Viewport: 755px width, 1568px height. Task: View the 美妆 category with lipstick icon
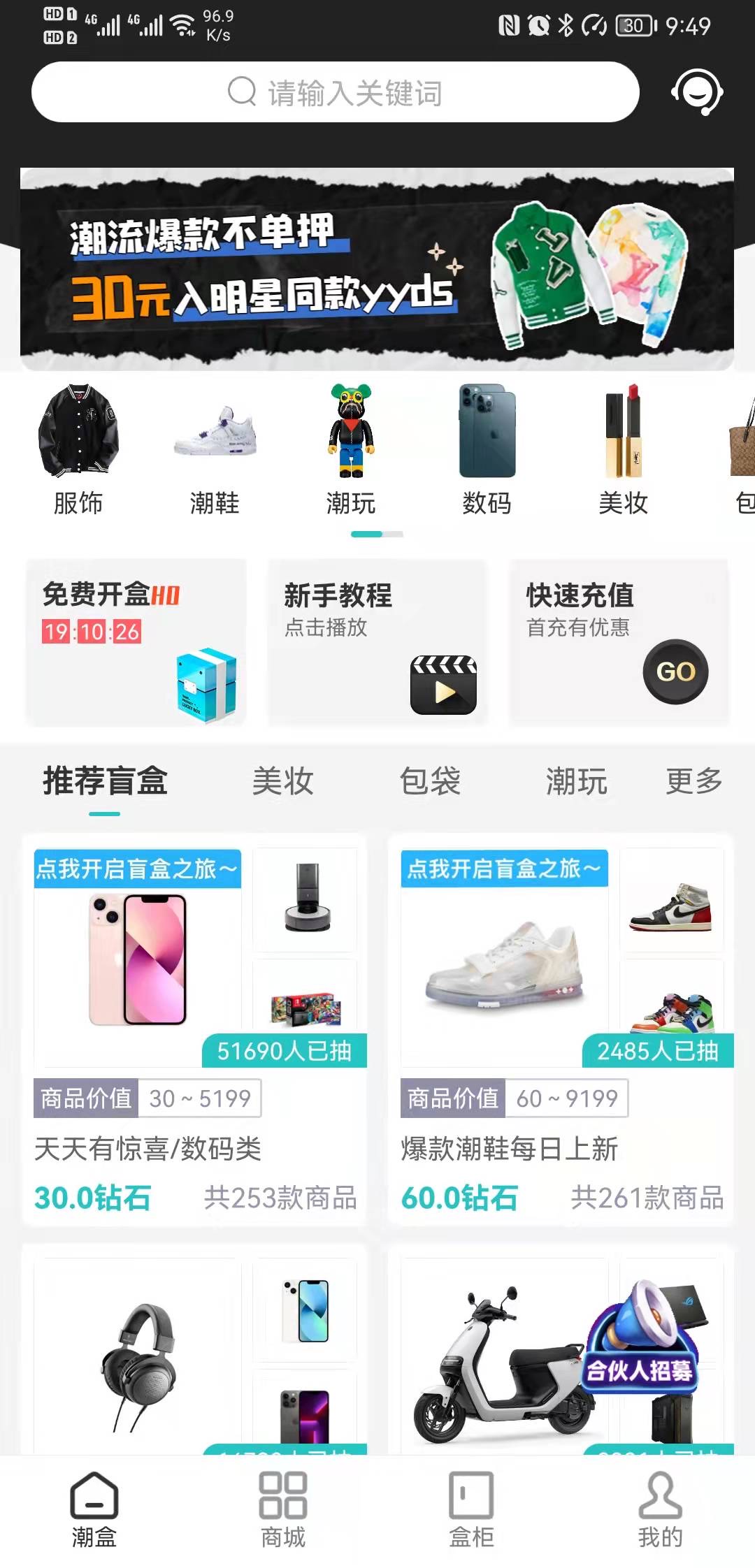(x=623, y=449)
